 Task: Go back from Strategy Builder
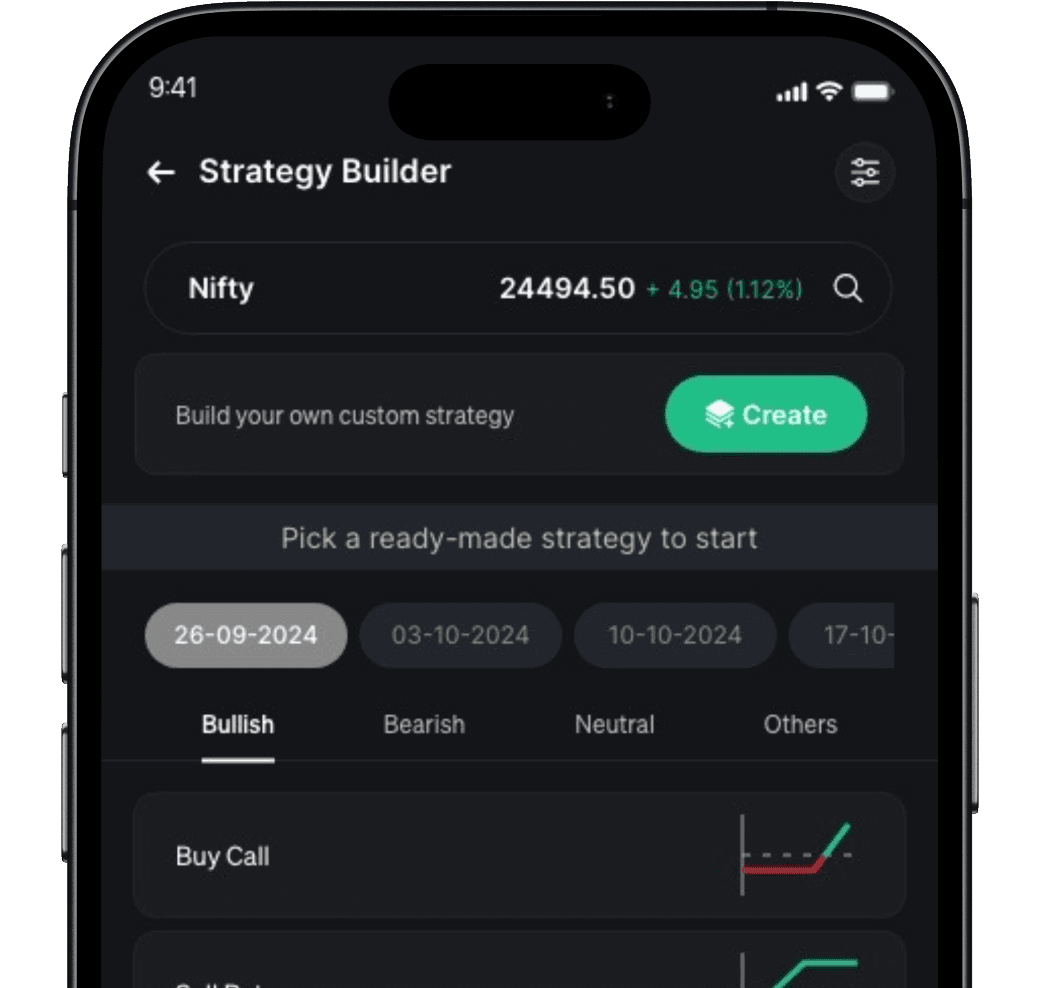click(161, 173)
